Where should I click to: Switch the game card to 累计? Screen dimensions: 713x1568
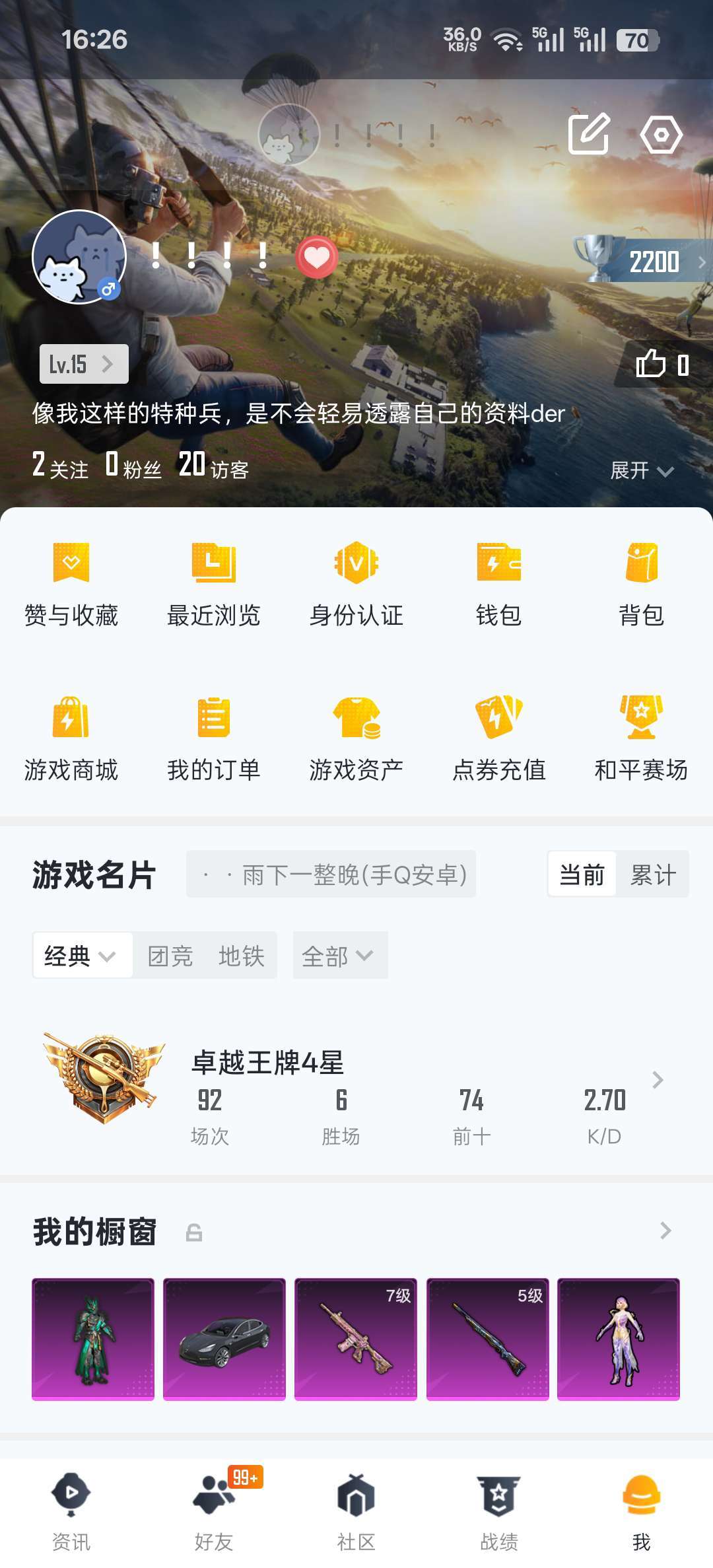pyautogui.click(x=653, y=874)
